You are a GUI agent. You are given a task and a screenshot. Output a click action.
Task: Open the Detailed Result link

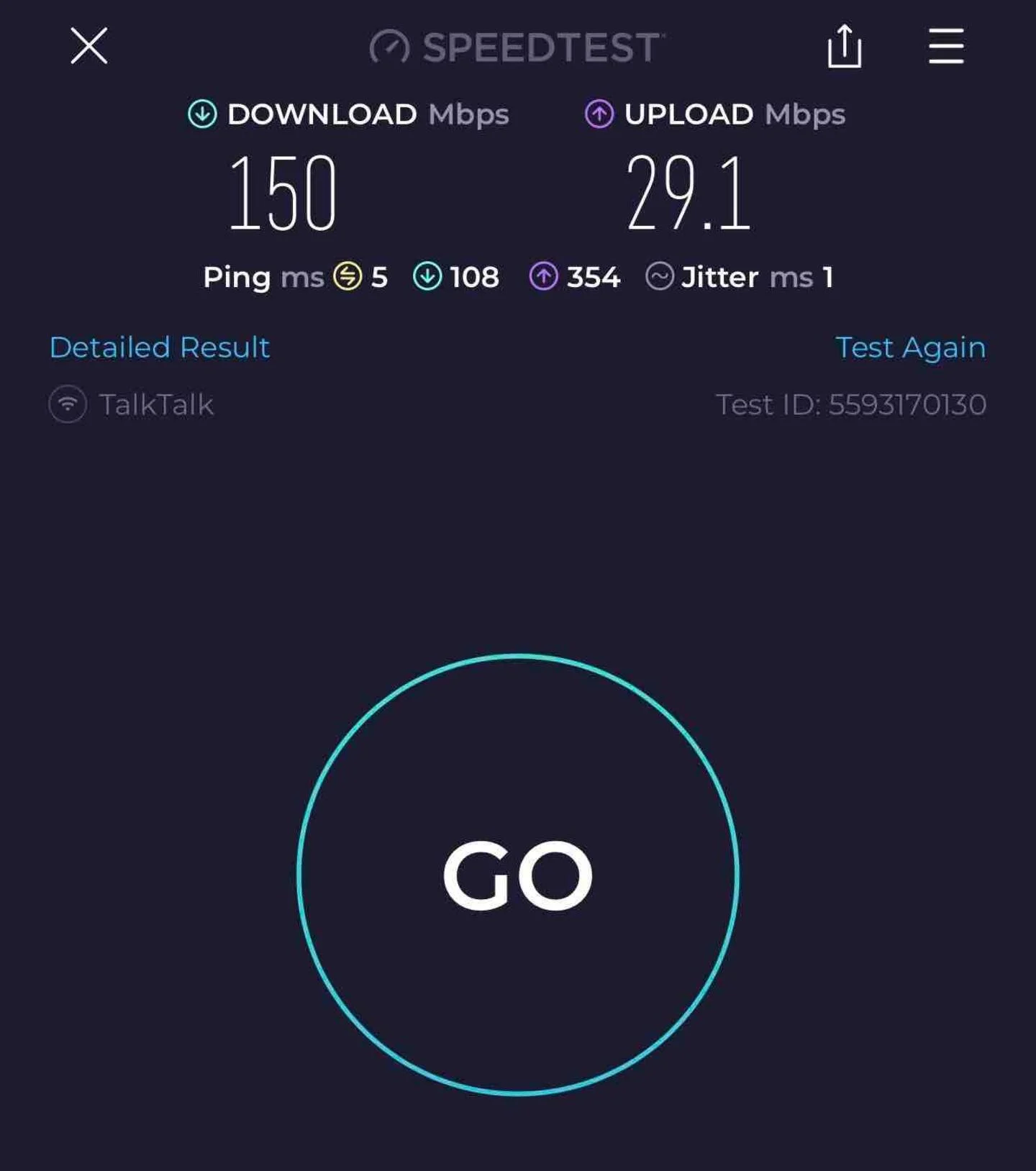pos(160,347)
